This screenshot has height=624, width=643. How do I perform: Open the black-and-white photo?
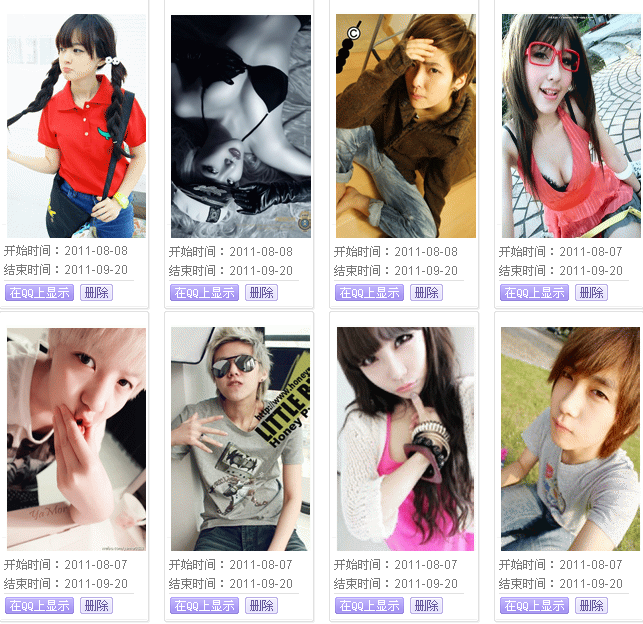click(241, 125)
